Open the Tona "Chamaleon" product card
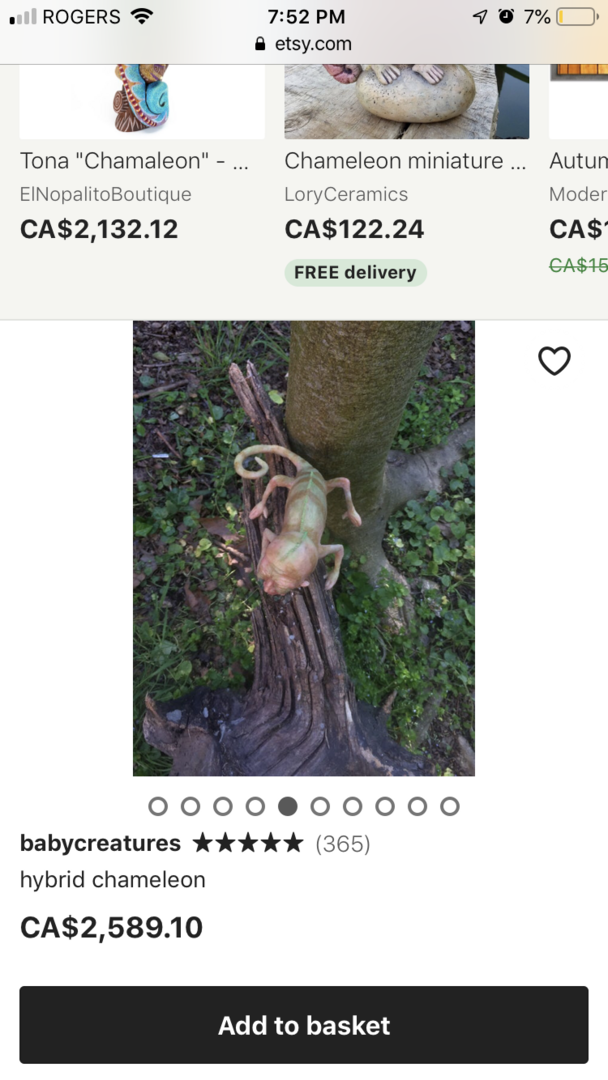This screenshot has height=1080, width=608. [134, 161]
